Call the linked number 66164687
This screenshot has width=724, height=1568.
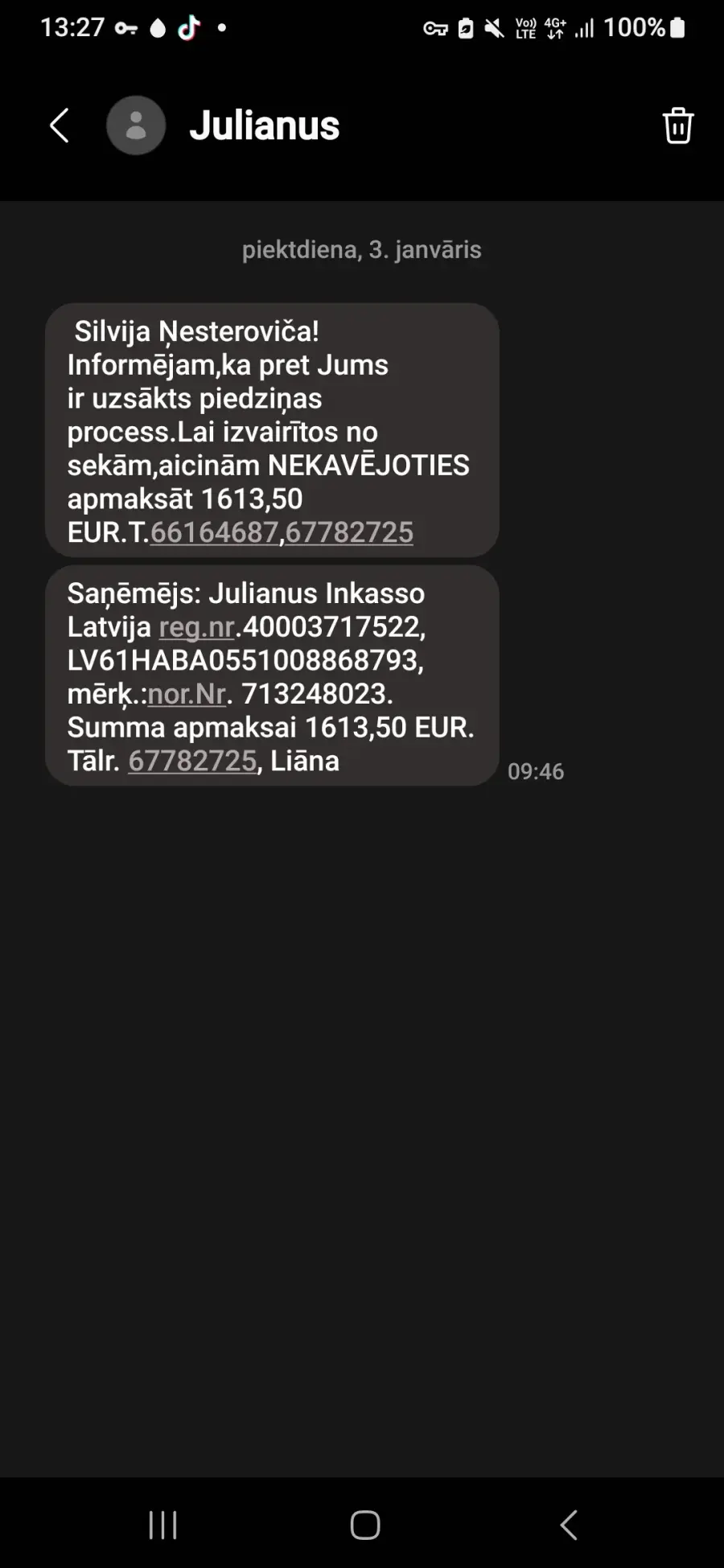click(x=214, y=532)
